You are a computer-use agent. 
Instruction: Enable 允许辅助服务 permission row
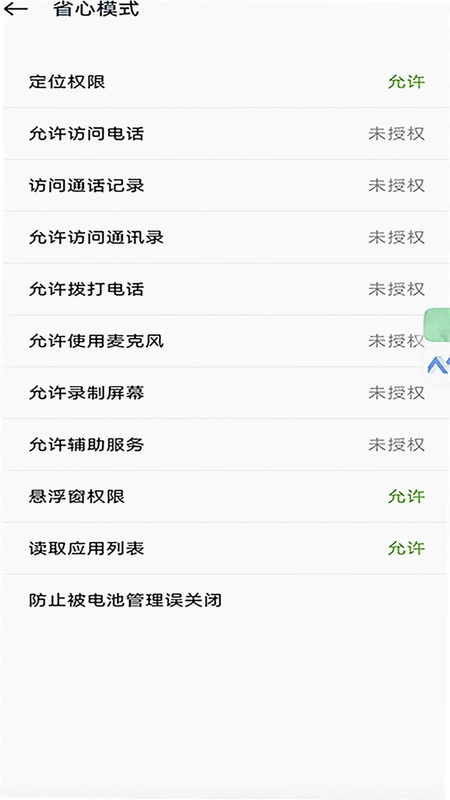[x=225, y=445]
